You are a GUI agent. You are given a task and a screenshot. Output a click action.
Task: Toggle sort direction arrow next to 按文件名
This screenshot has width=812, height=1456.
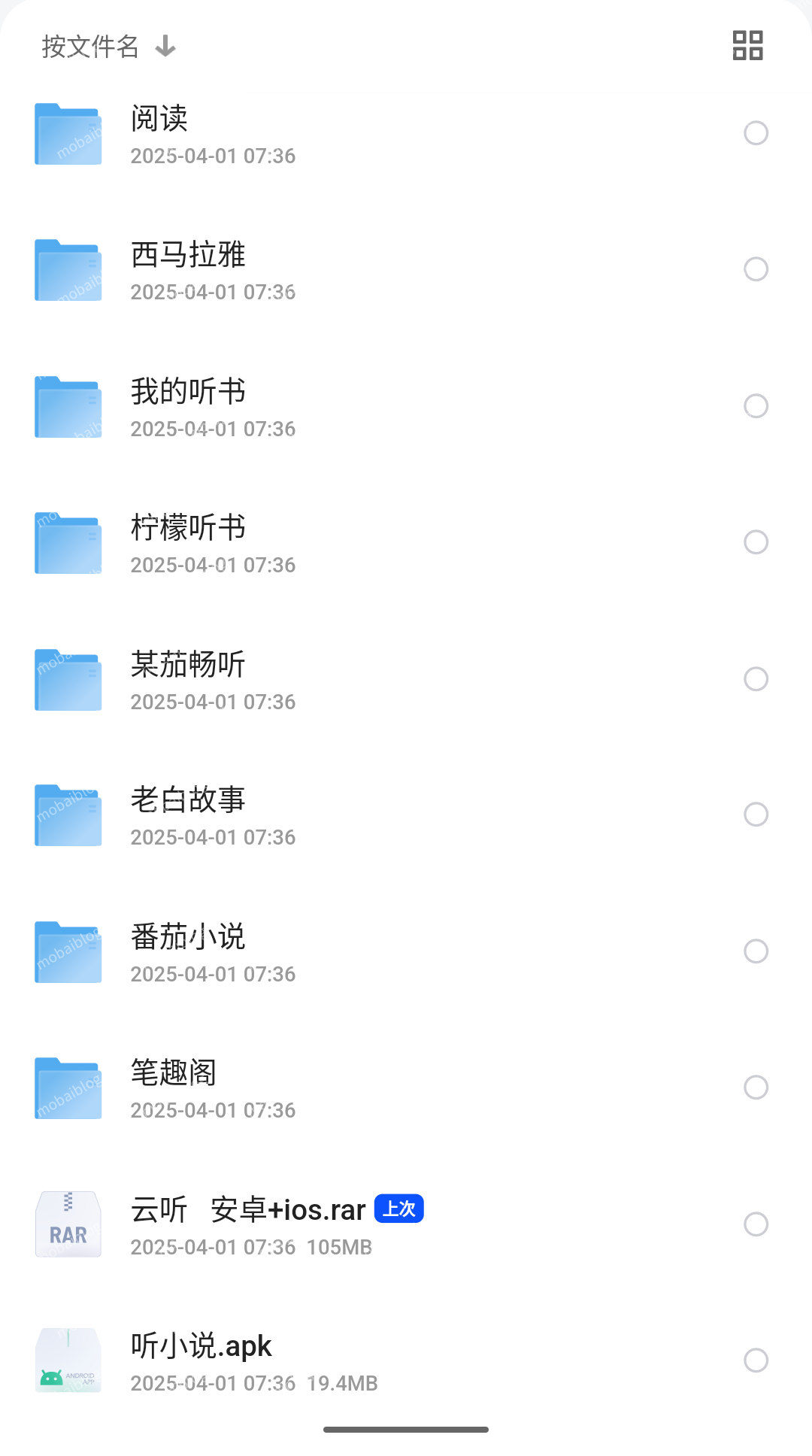point(165,47)
